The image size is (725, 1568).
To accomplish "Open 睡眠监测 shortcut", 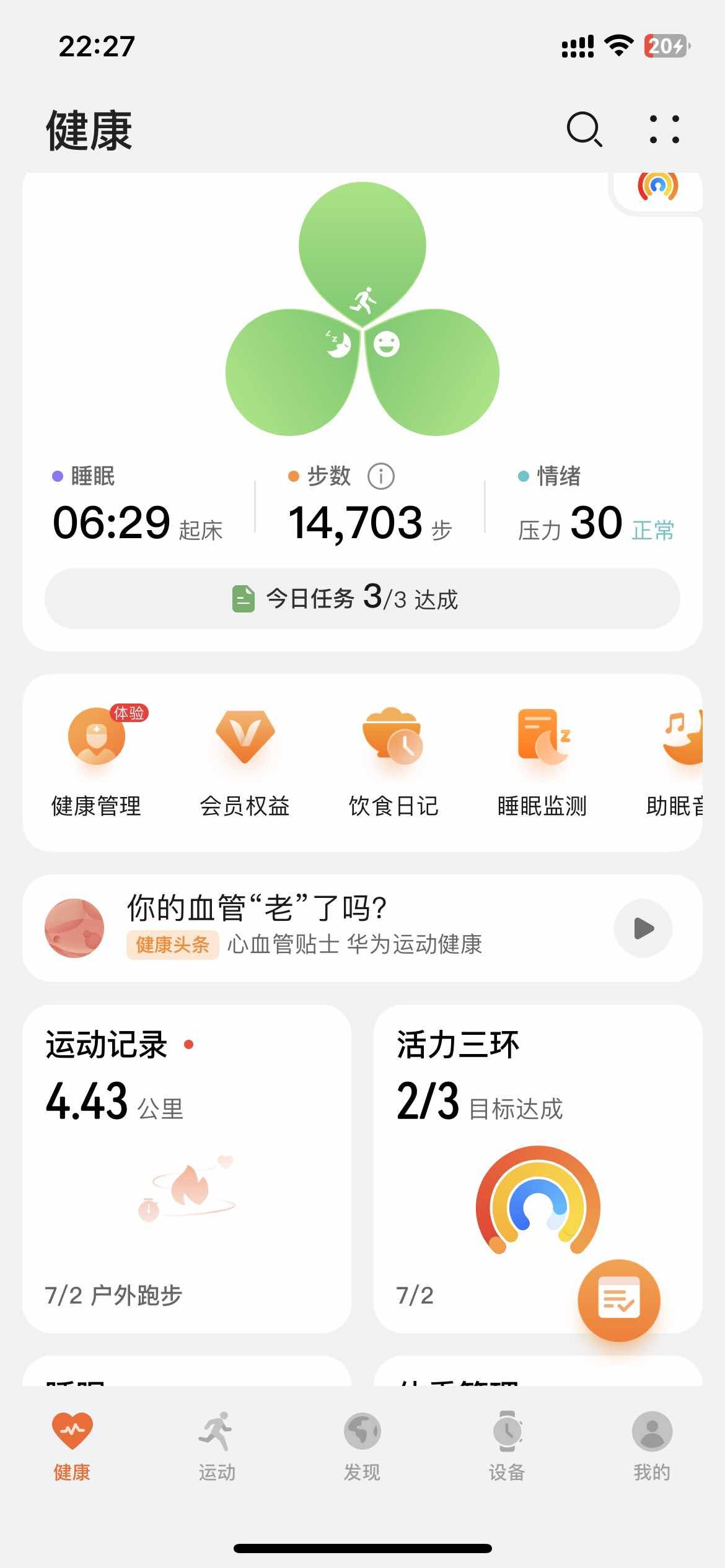I will pos(542,762).
